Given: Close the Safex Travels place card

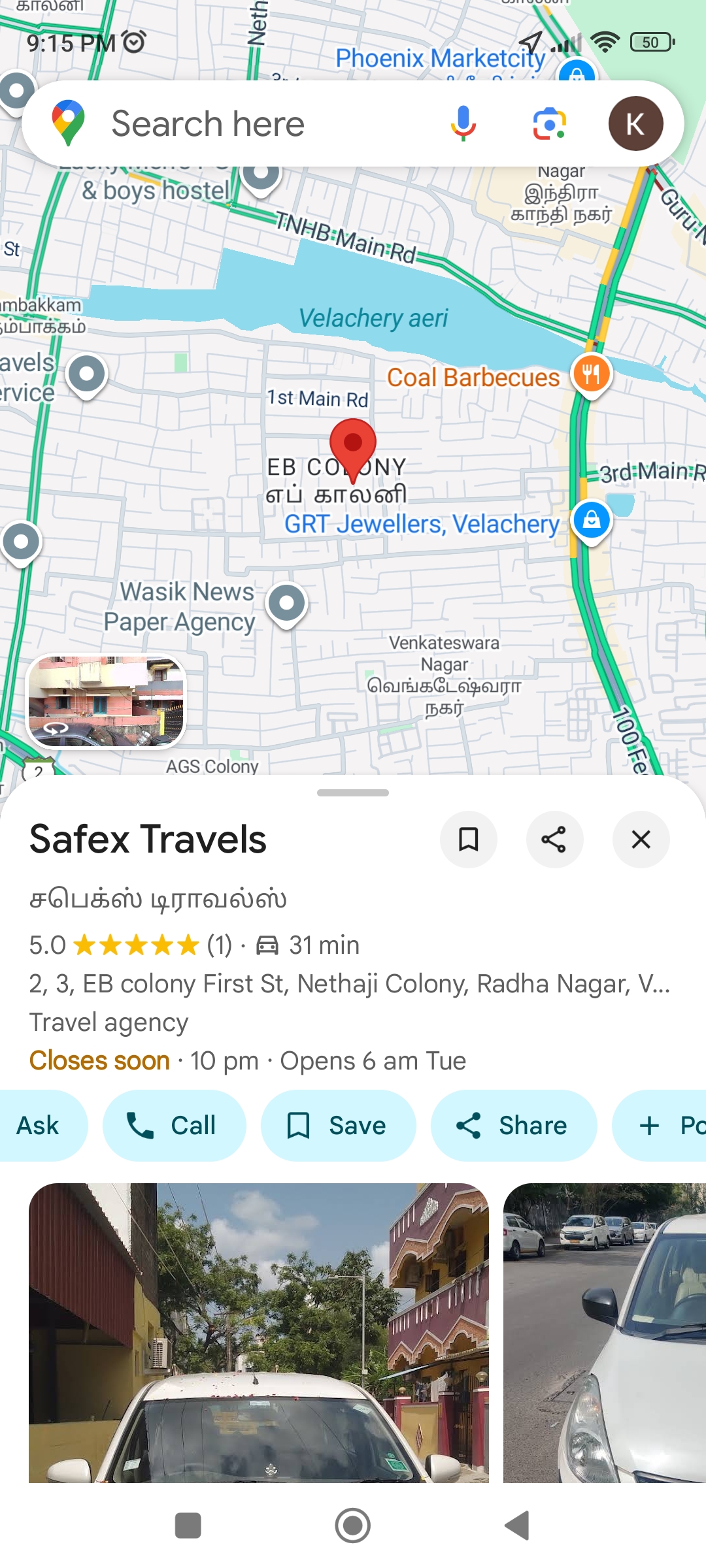Looking at the screenshot, I should (641, 840).
